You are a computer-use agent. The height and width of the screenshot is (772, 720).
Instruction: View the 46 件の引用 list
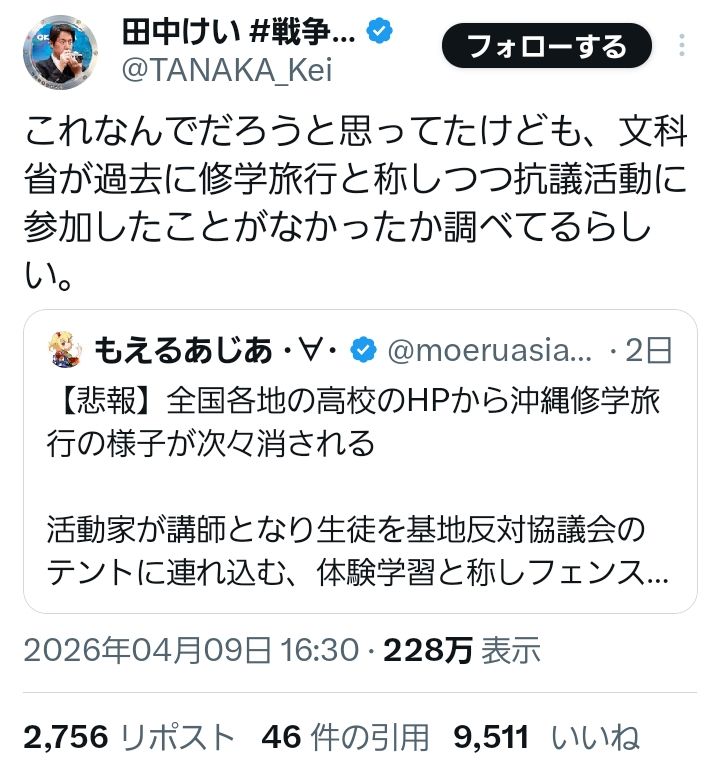click(x=344, y=737)
